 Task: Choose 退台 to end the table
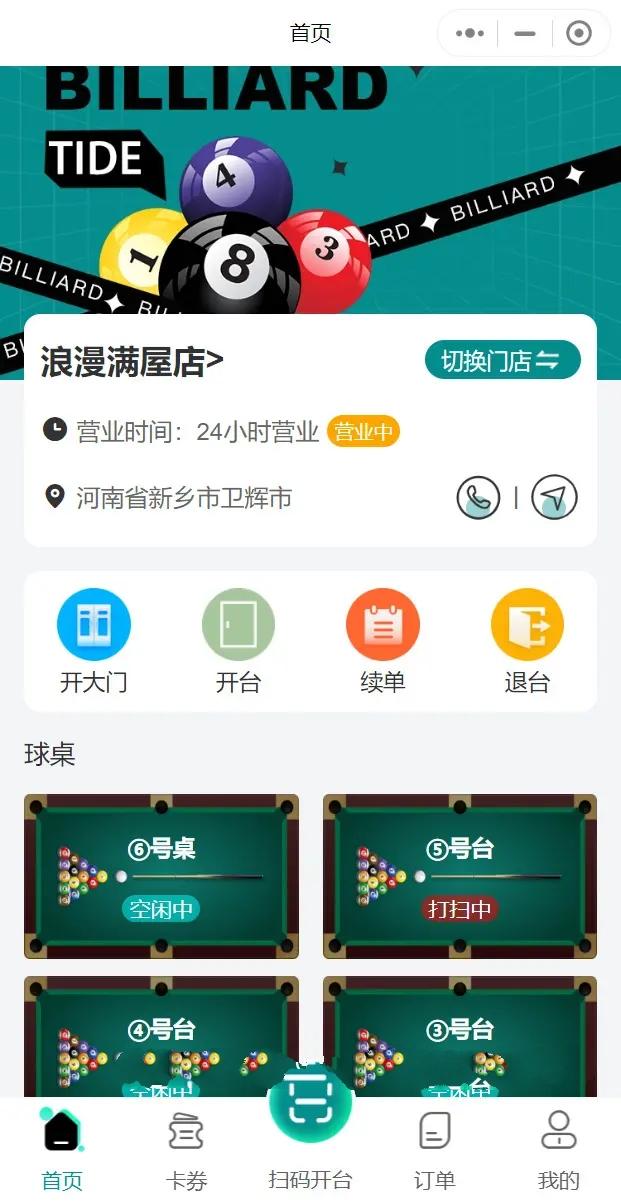[527, 642]
